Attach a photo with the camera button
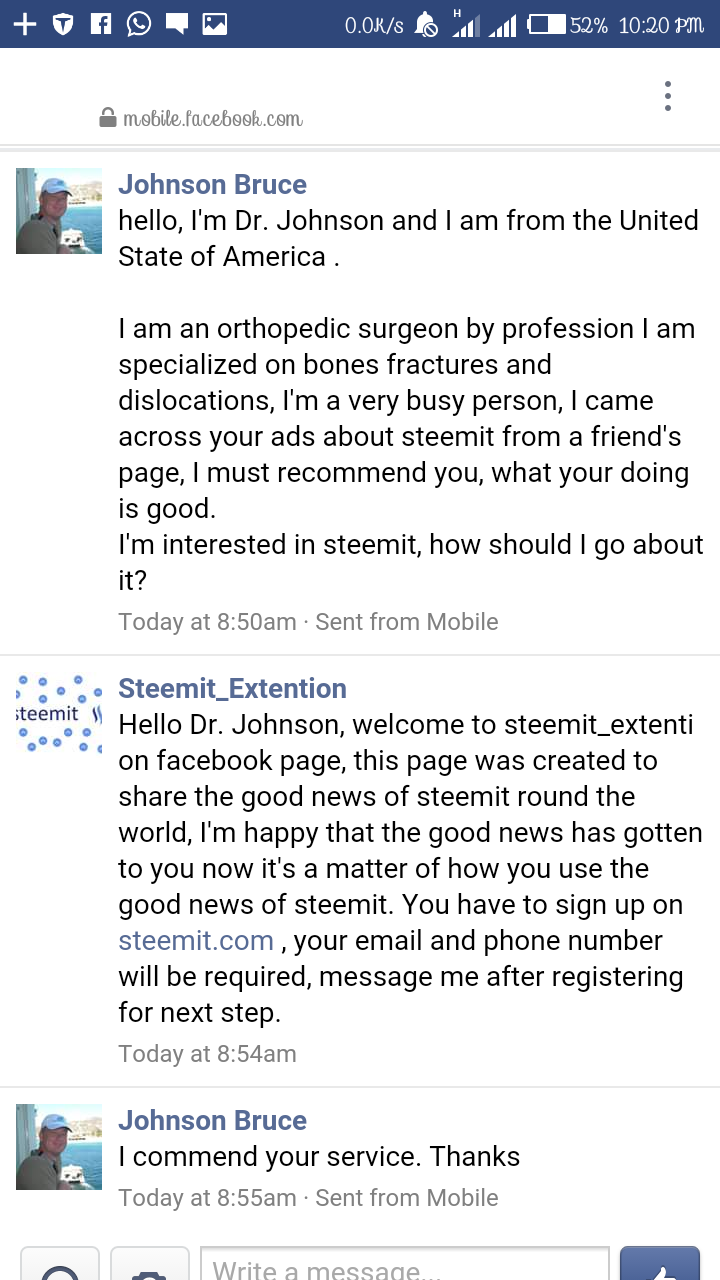Viewport: 720px width, 1280px height. [150, 1265]
